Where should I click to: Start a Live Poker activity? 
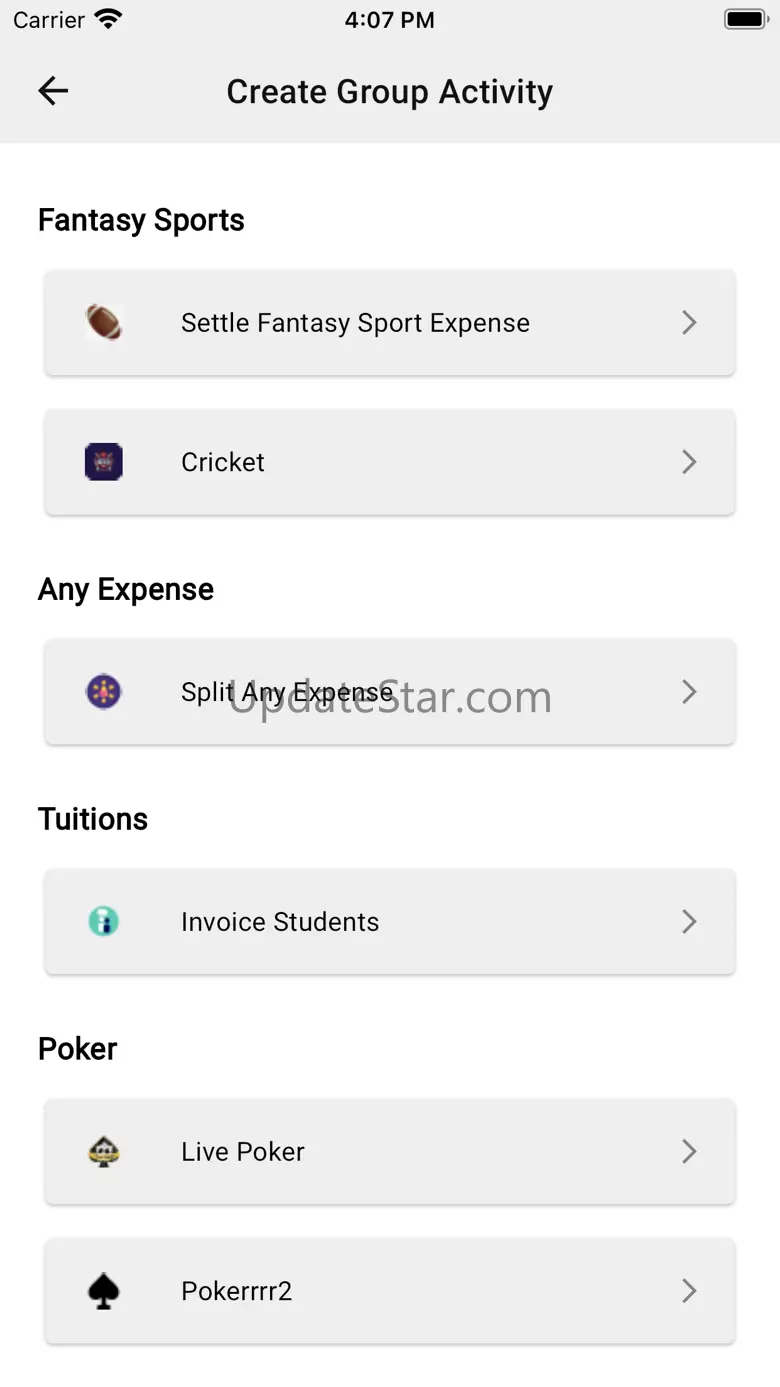click(x=390, y=1152)
